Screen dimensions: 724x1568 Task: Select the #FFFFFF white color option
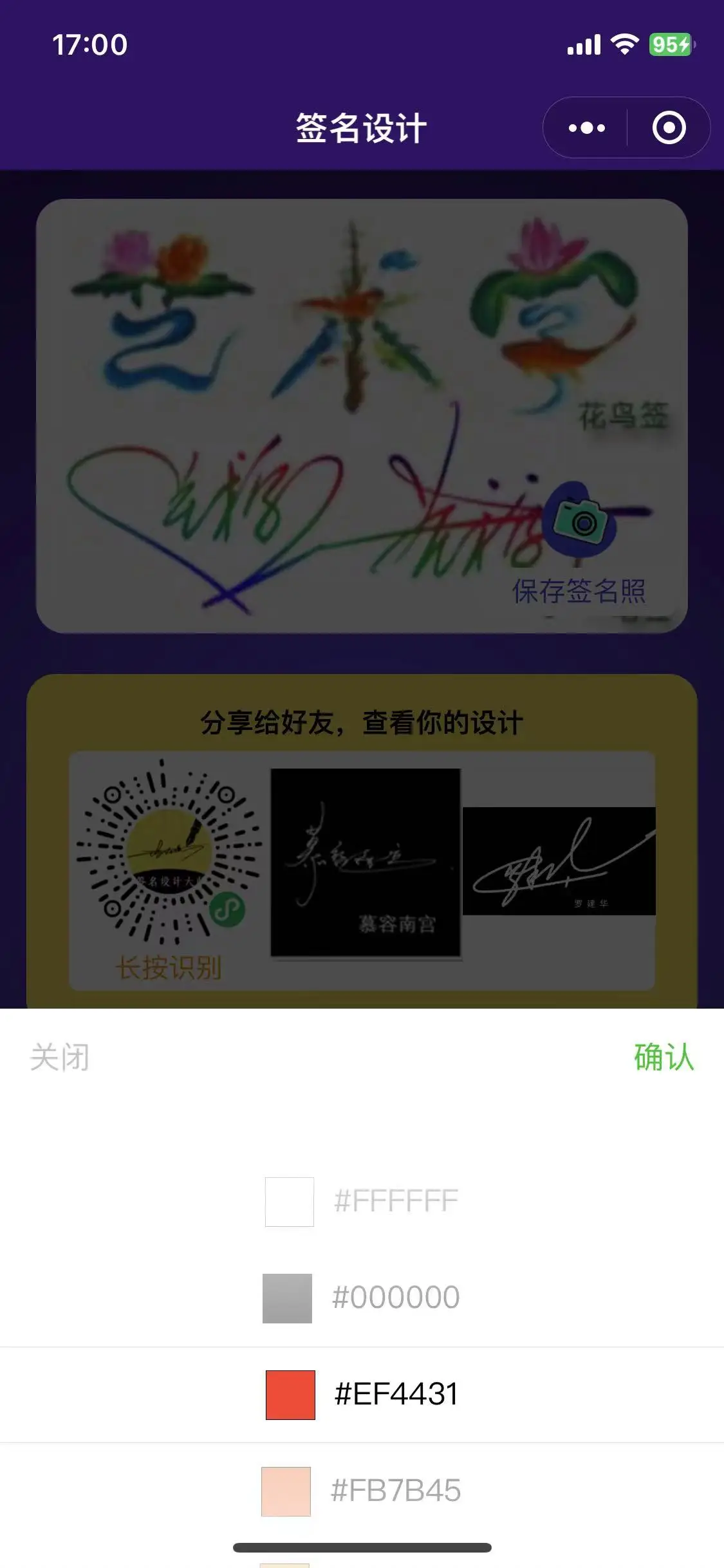click(x=362, y=1202)
